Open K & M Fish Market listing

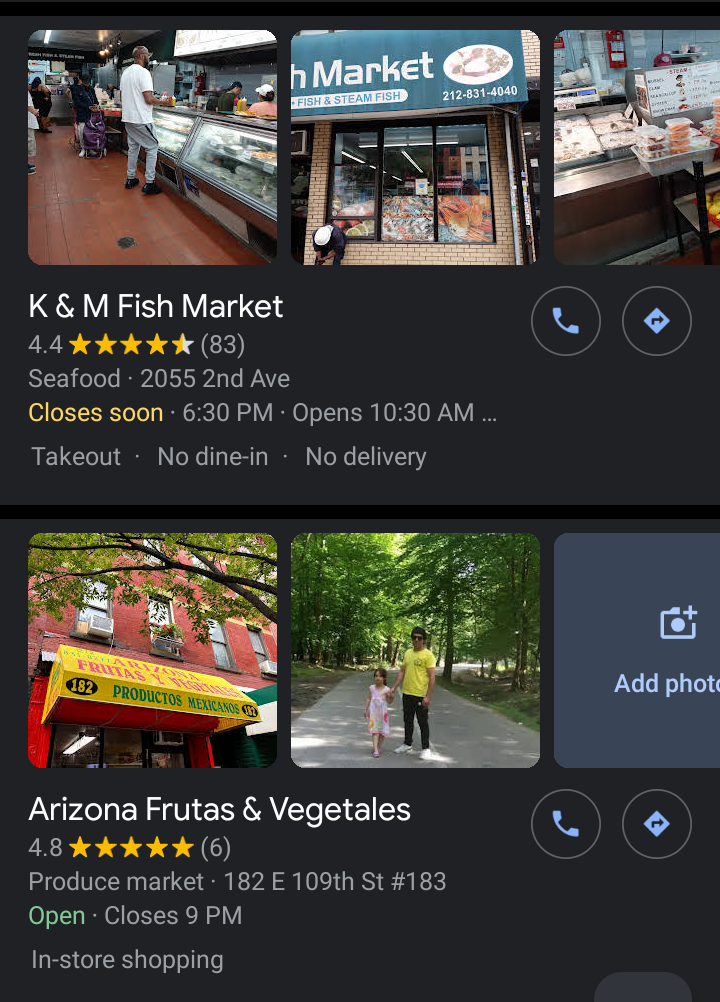coord(156,306)
